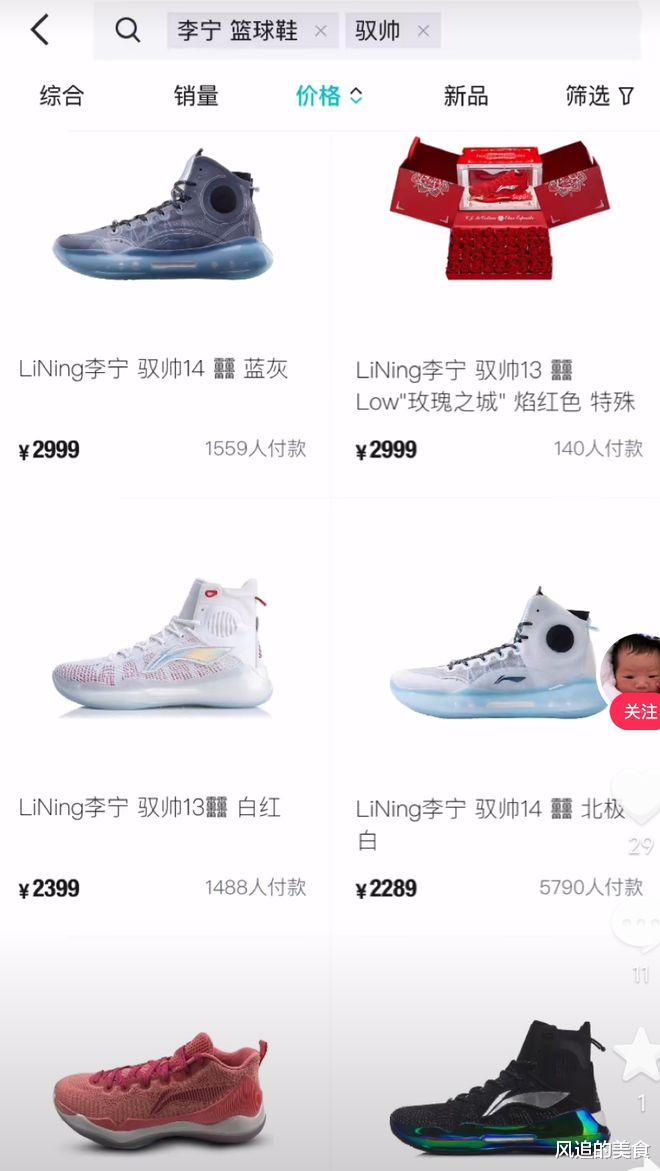The image size is (660, 1171).
Task: Switch to the 综合 sorting tab
Action: pos(62,96)
